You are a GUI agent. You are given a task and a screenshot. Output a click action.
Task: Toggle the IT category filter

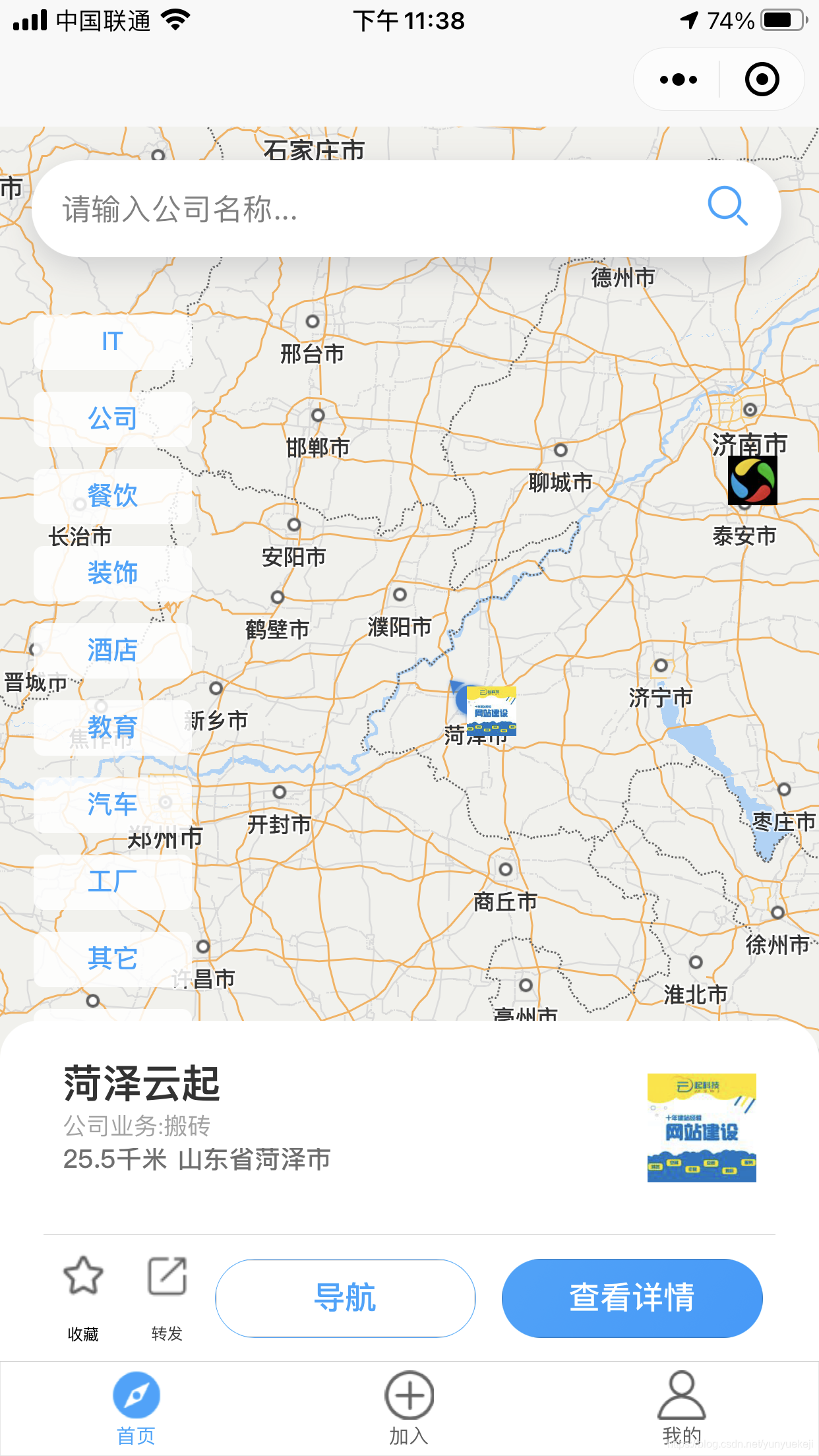[x=111, y=340]
